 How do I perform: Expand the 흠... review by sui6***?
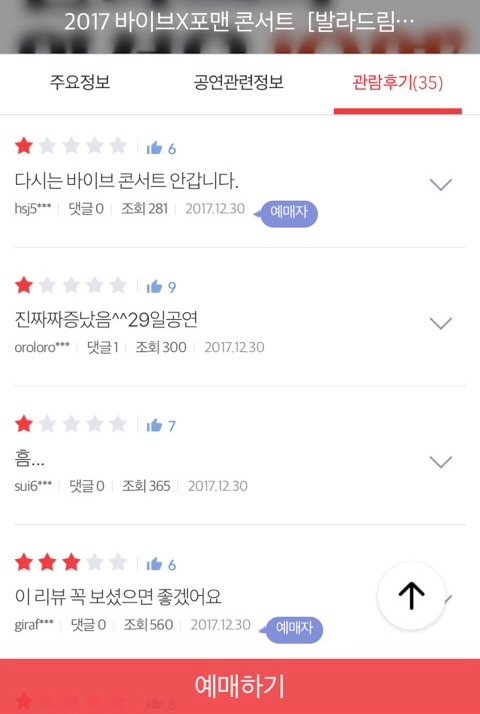pos(440,462)
